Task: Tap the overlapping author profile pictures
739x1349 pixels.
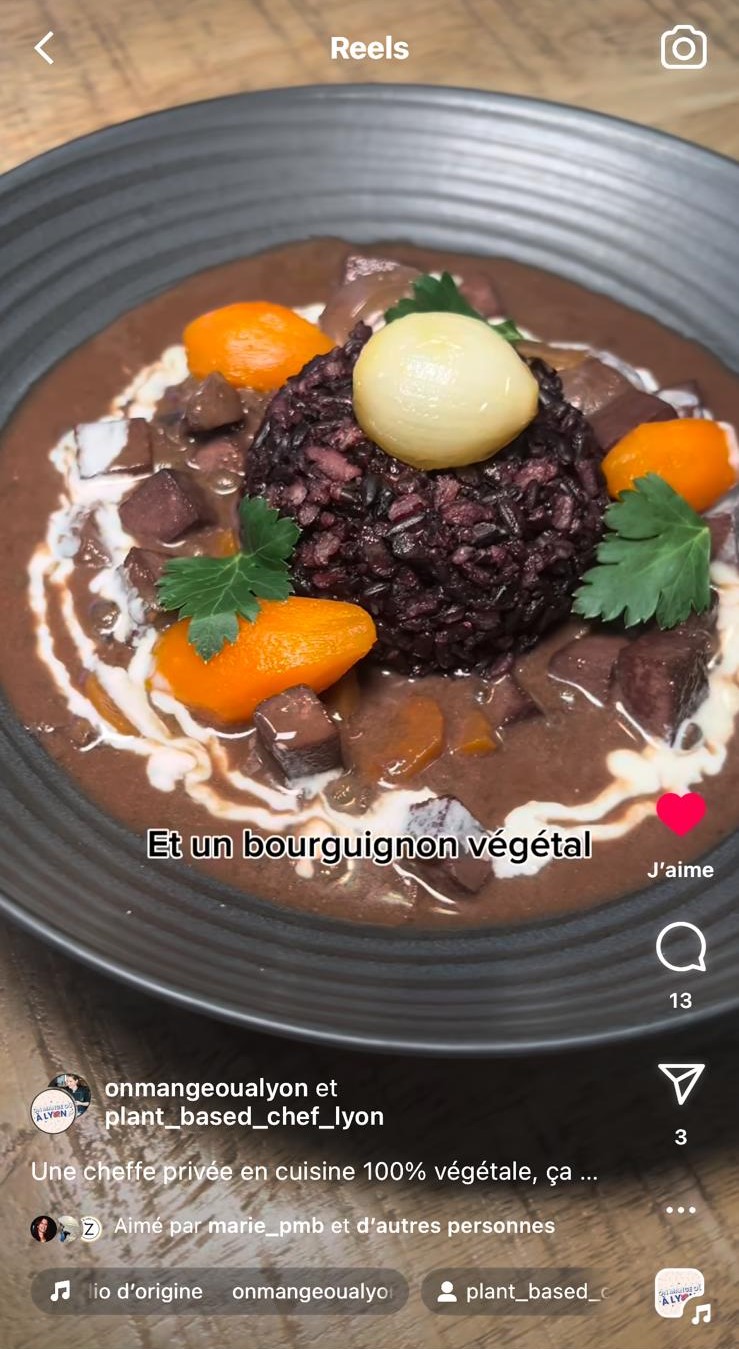Action: click(60, 1102)
